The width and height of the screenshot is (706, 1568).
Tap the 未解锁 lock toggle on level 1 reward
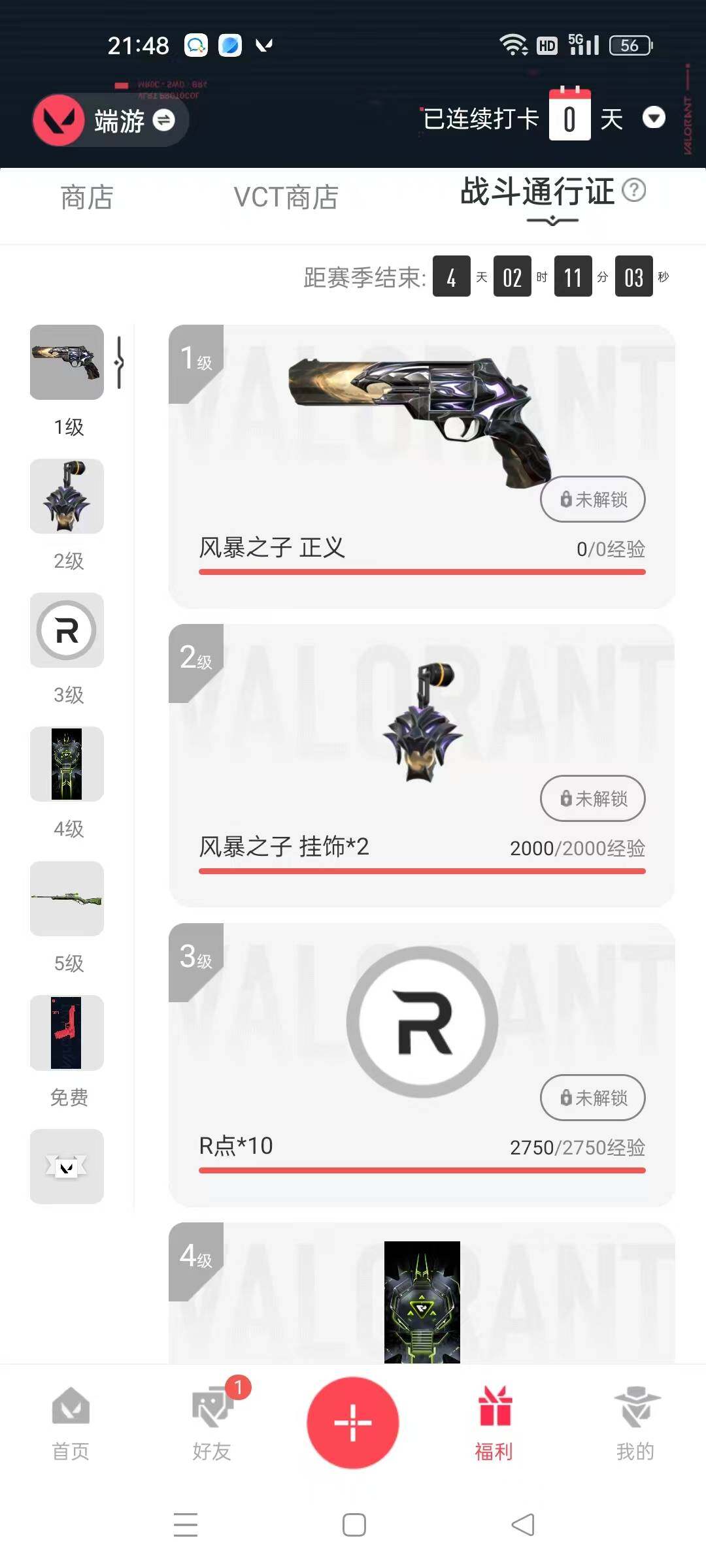[592, 499]
